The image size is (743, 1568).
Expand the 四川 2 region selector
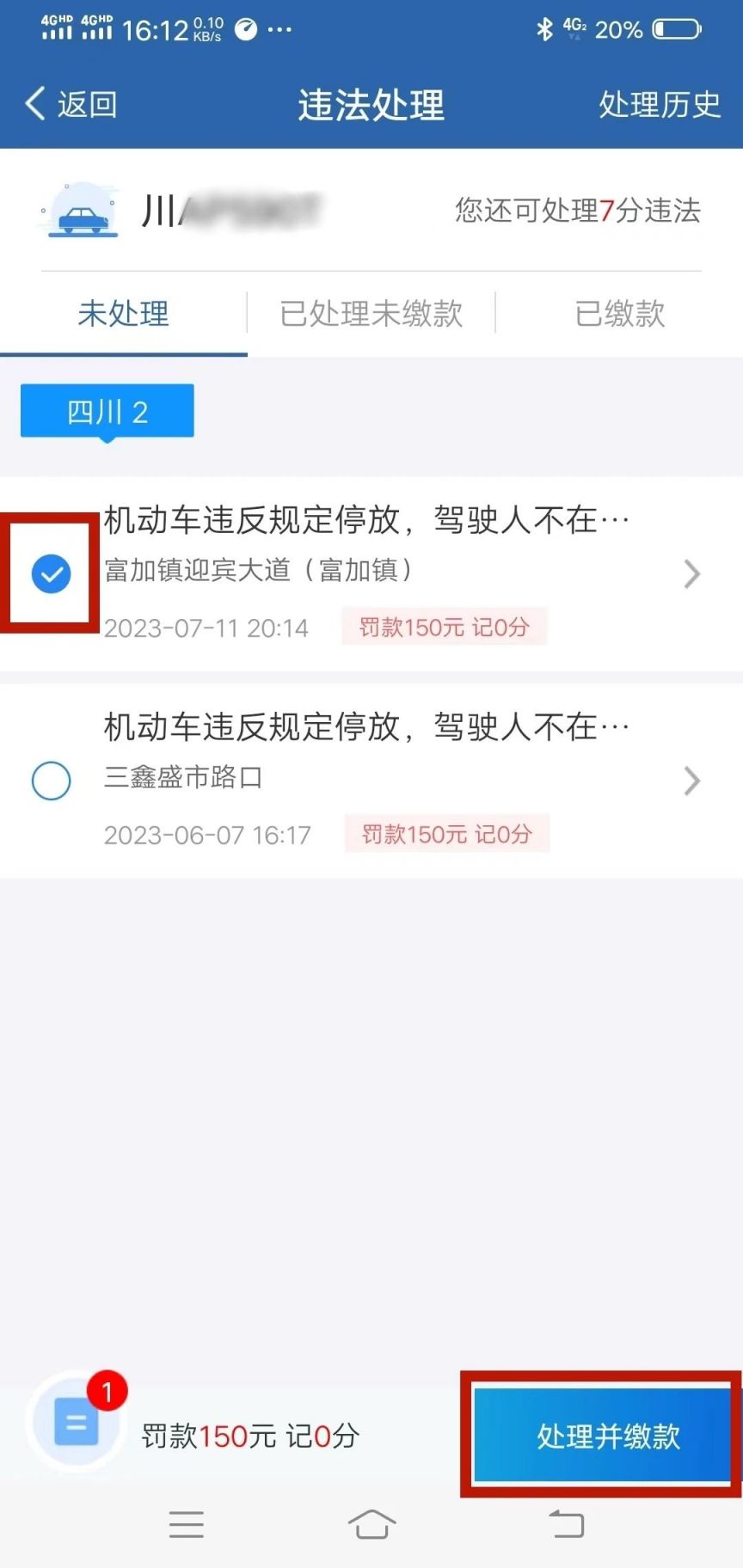coord(106,411)
